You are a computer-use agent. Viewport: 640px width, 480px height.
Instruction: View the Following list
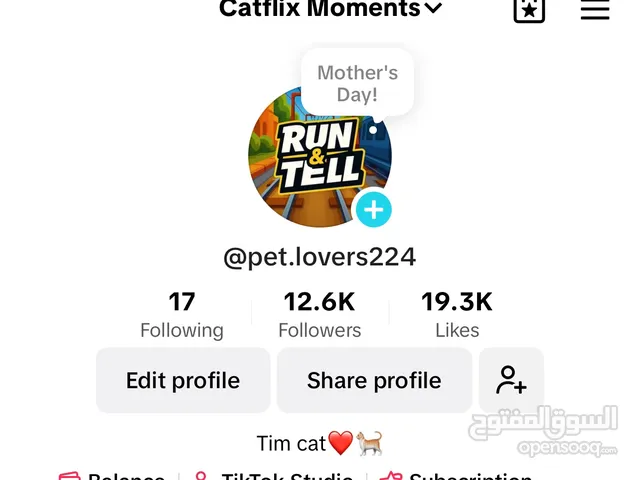tap(182, 315)
